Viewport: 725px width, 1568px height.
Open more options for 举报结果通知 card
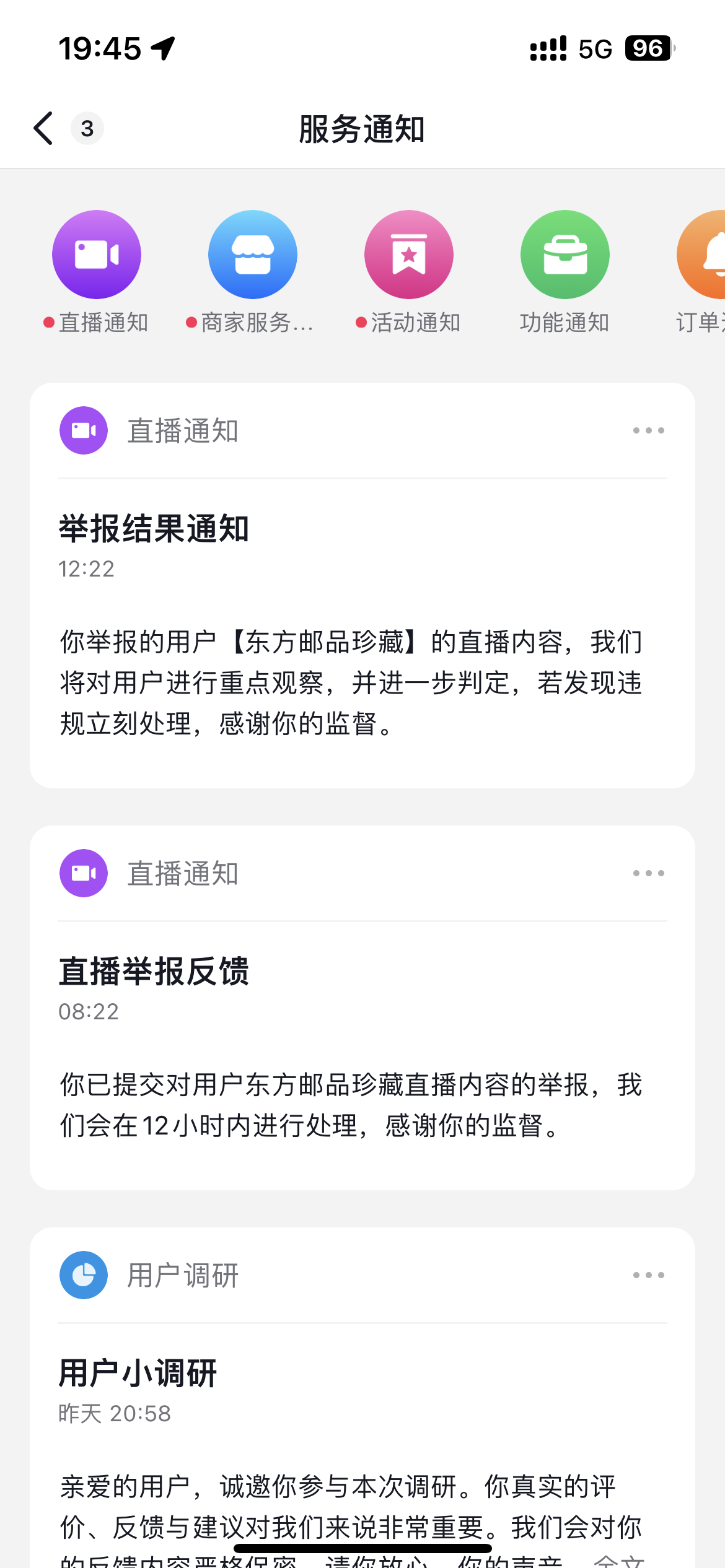tap(648, 430)
